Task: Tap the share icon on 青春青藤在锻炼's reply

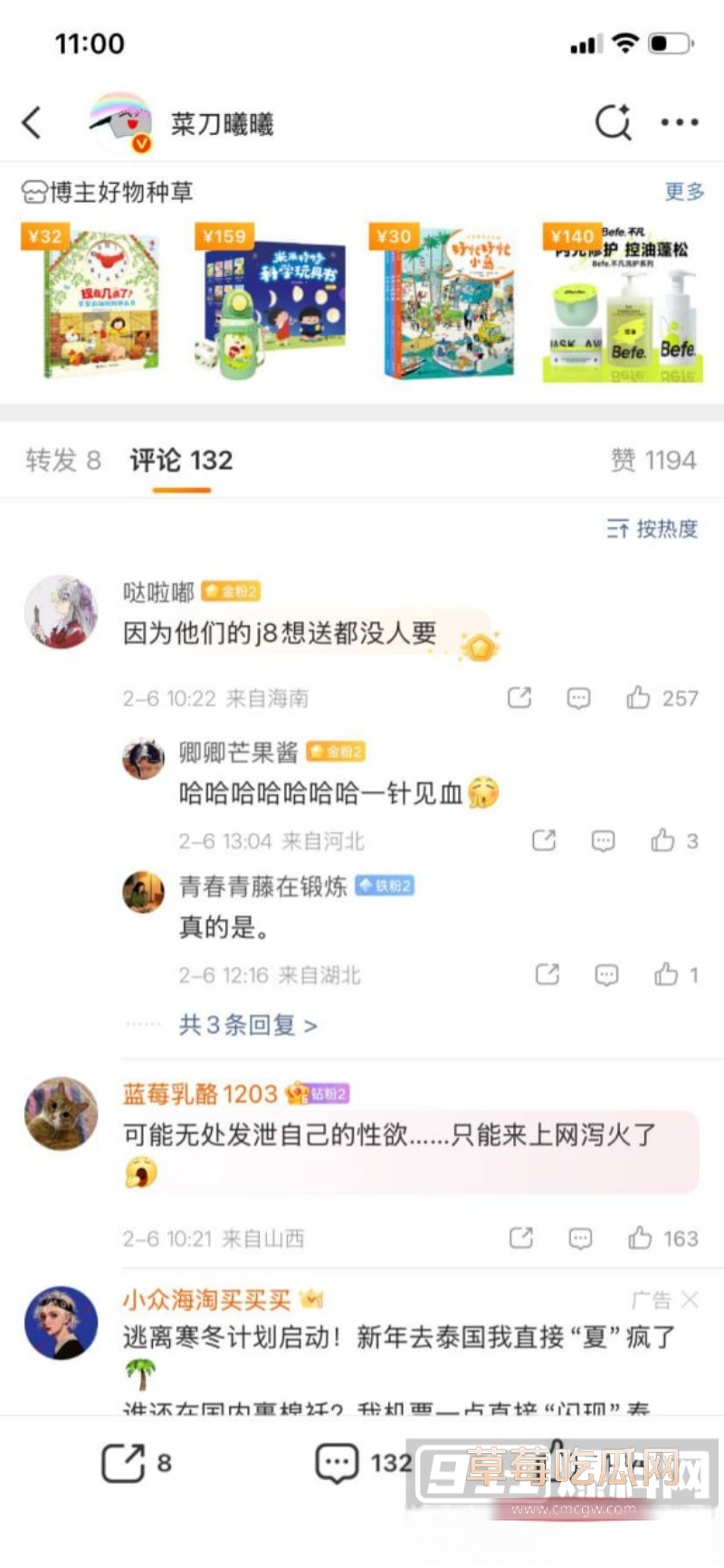Action: (x=547, y=974)
